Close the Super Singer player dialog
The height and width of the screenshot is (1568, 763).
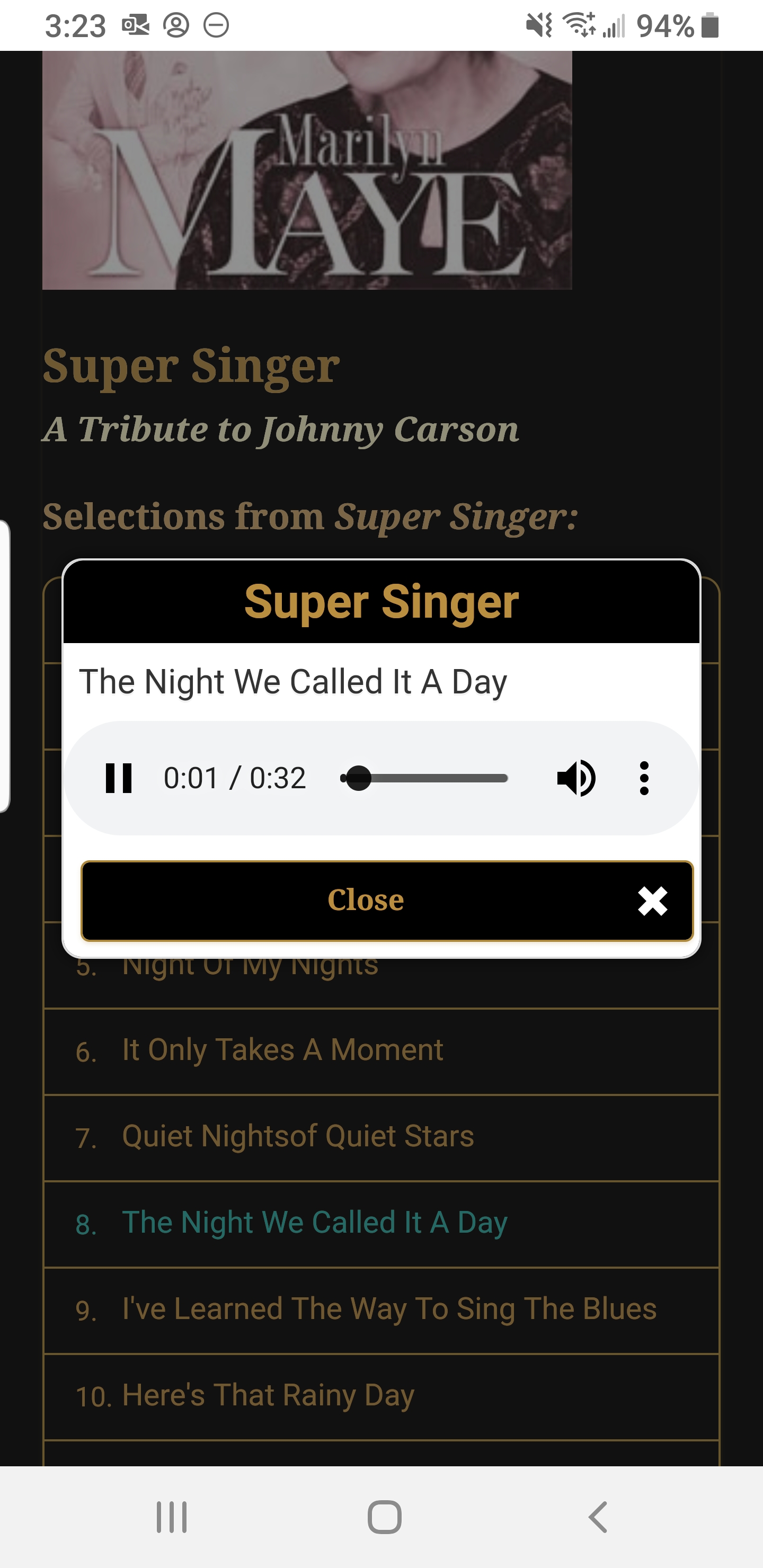pyautogui.click(x=387, y=900)
